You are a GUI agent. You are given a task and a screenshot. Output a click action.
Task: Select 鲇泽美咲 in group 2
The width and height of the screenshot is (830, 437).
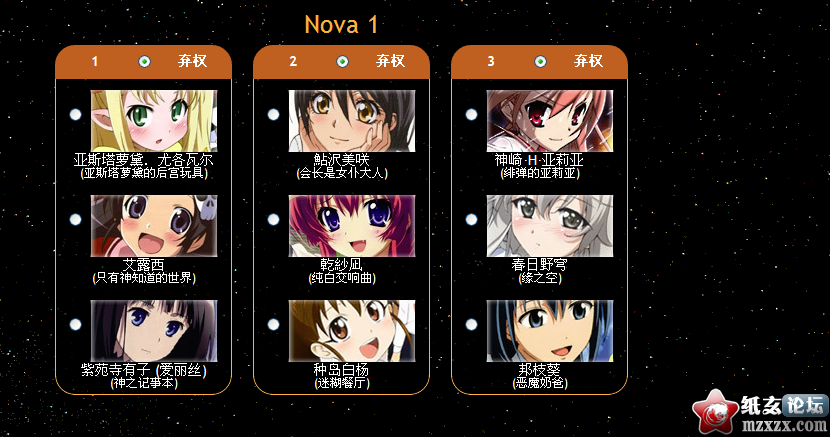pyautogui.click(x=274, y=115)
